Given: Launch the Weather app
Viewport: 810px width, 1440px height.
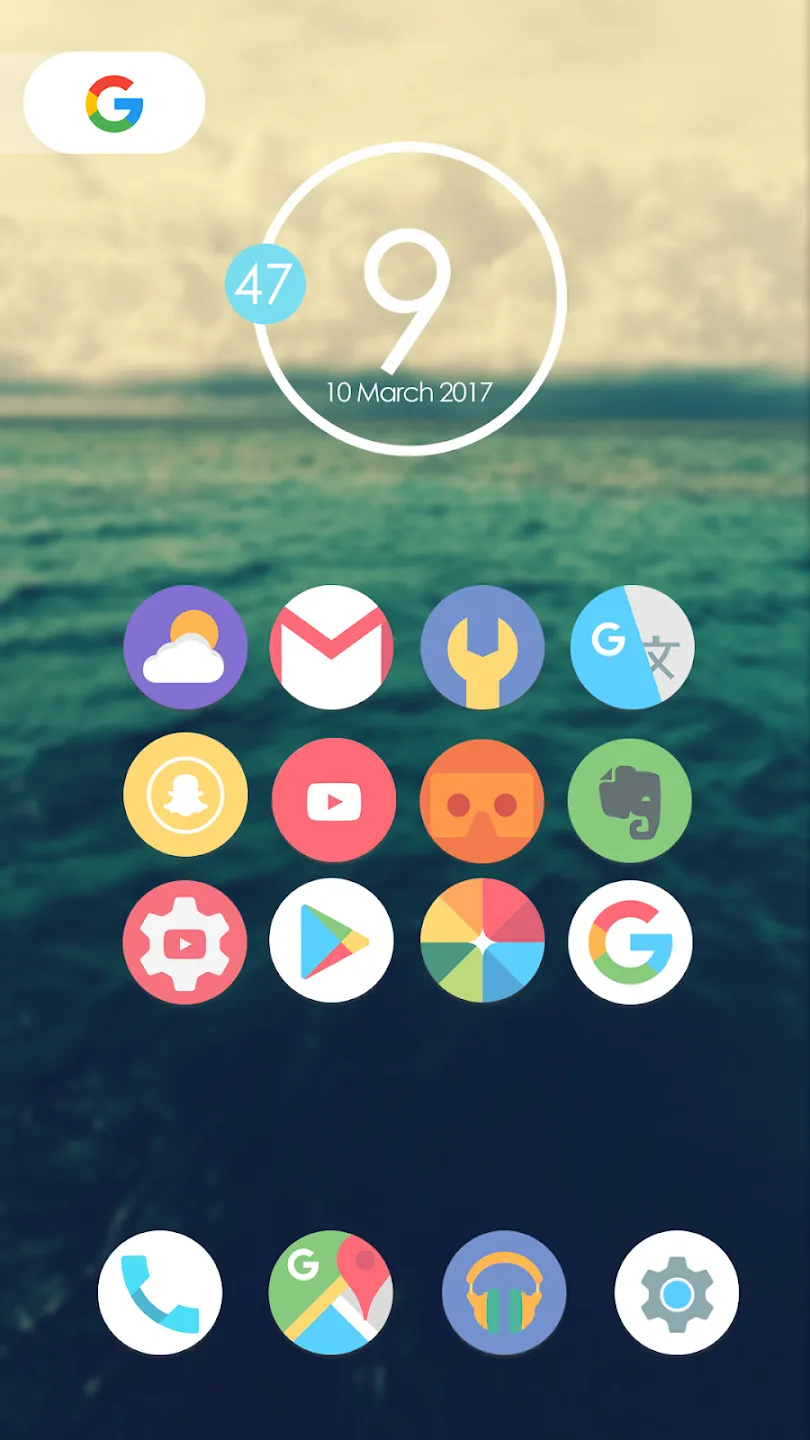Looking at the screenshot, I should point(185,648).
